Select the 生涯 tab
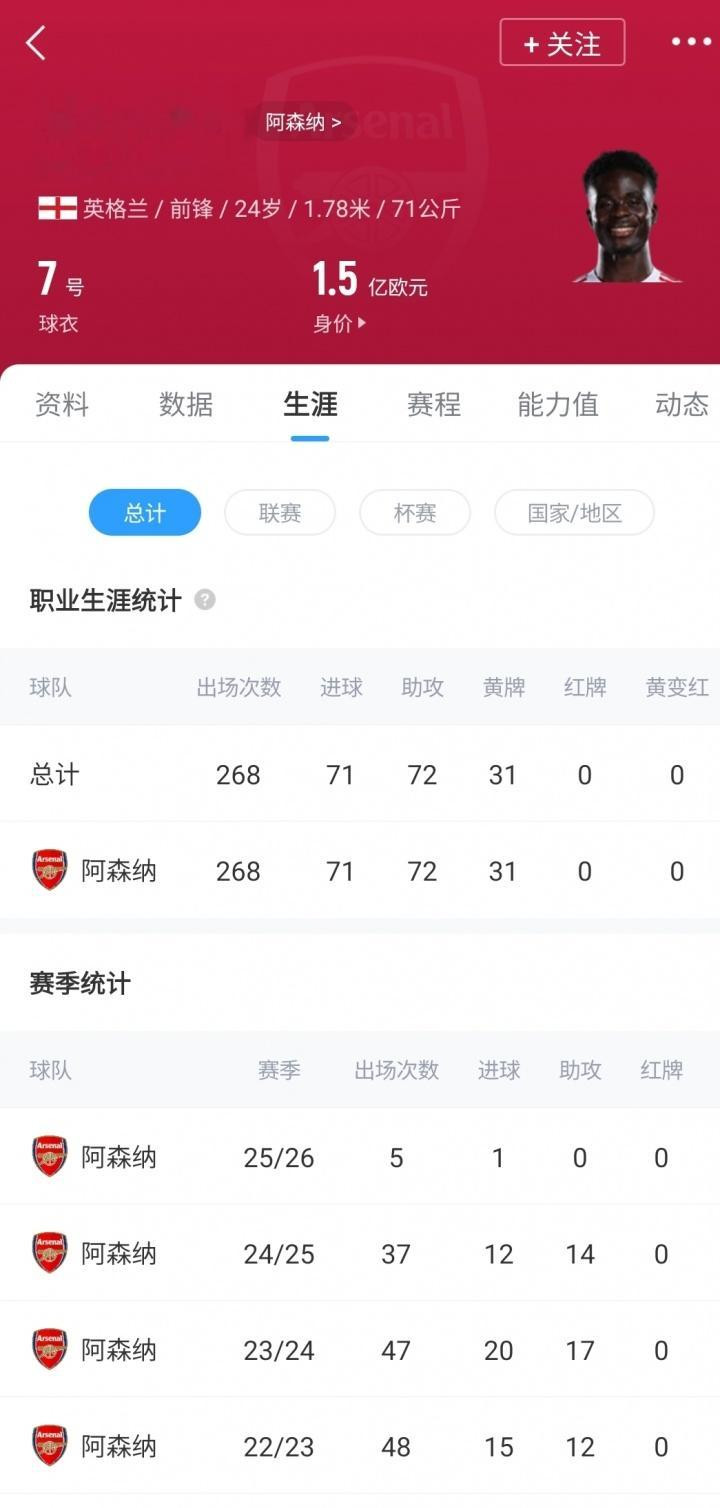 (x=310, y=405)
